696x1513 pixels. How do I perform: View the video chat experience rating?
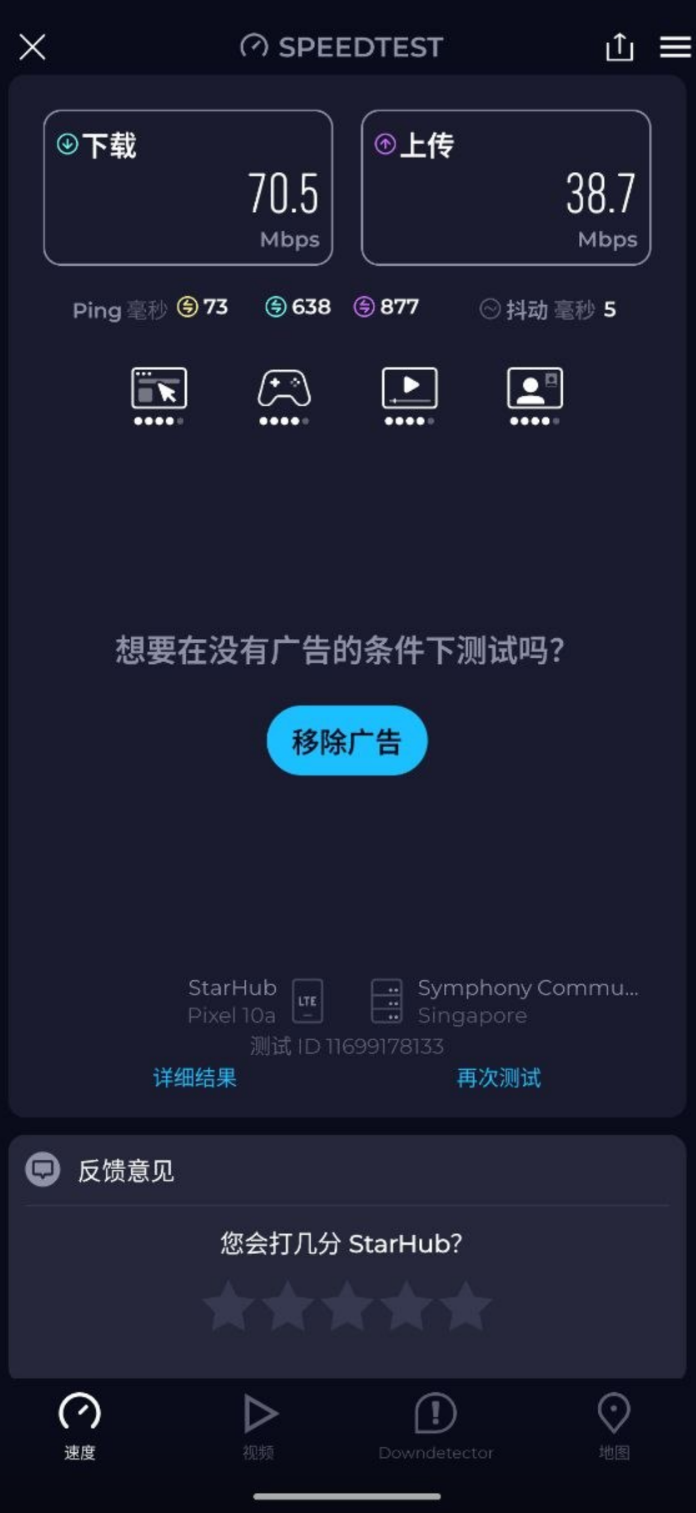(535, 397)
